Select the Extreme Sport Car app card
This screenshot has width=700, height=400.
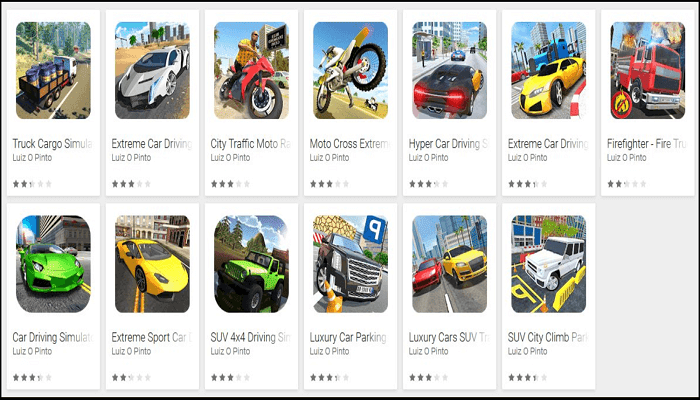[152, 265]
